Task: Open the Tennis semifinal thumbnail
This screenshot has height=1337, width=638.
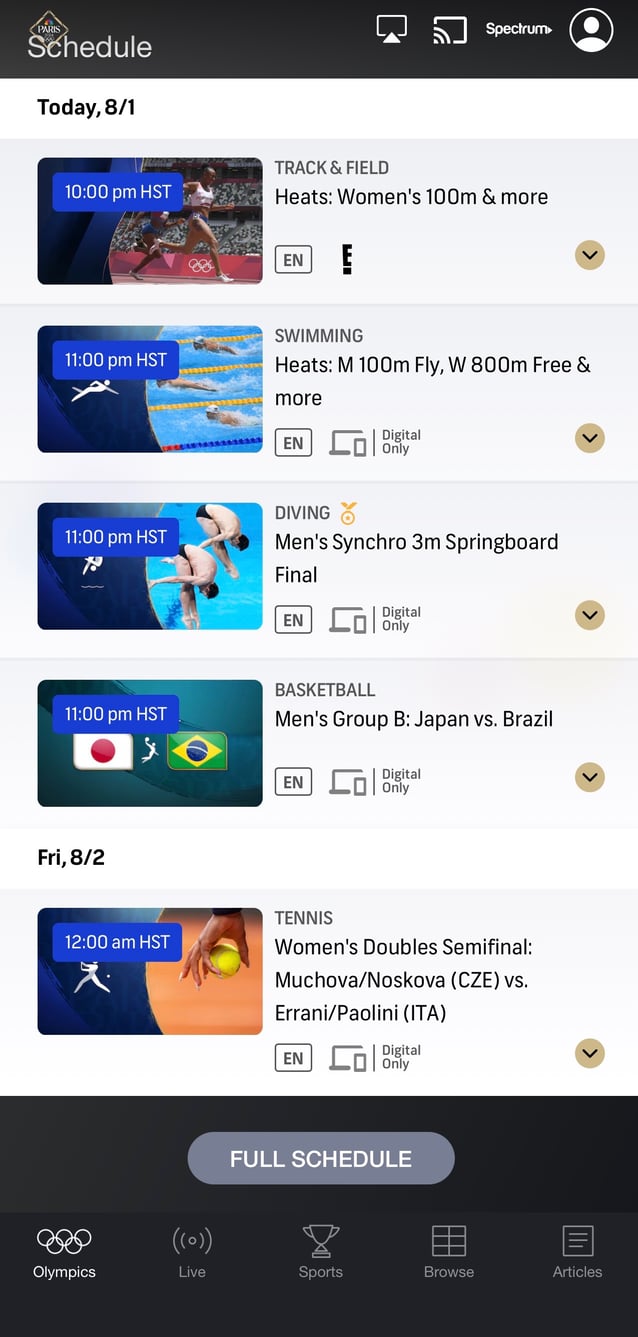Action: (x=150, y=971)
